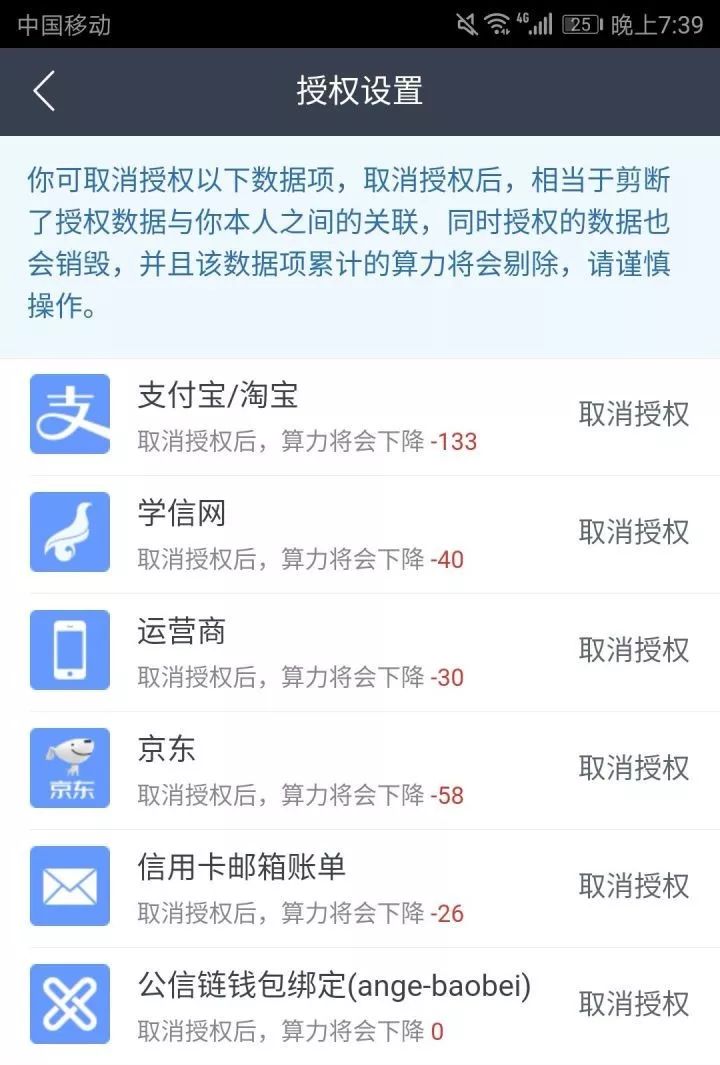Tap the 学信网 dove icon
This screenshot has width=720, height=1065.
[x=70, y=532]
